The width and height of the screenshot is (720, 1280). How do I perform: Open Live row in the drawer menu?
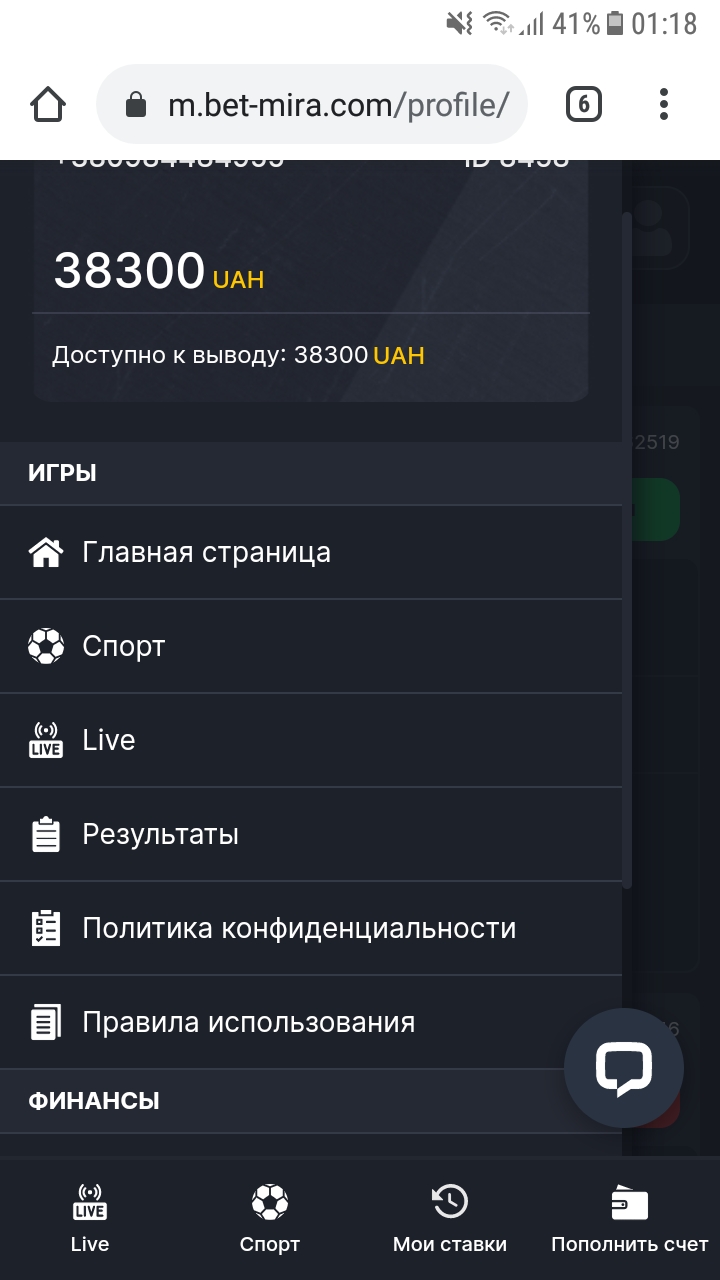pos(311,740)
